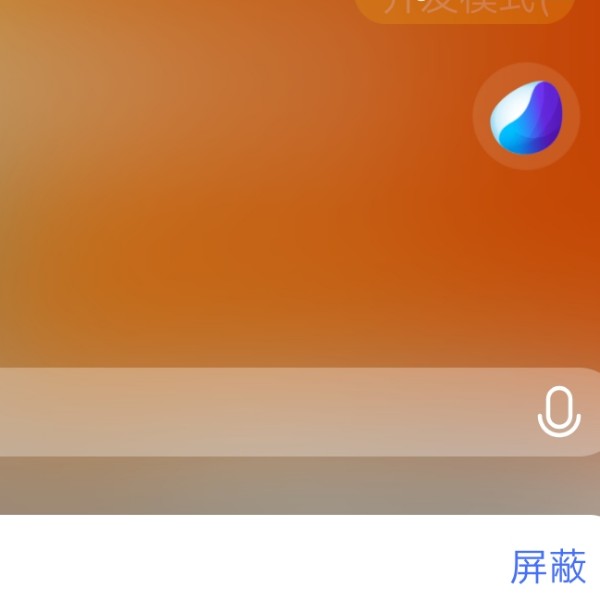The height and width of the screenshot is (600, 600).
Task: Open the floating voice assistant bubble
Action: (x=526, y=116)
